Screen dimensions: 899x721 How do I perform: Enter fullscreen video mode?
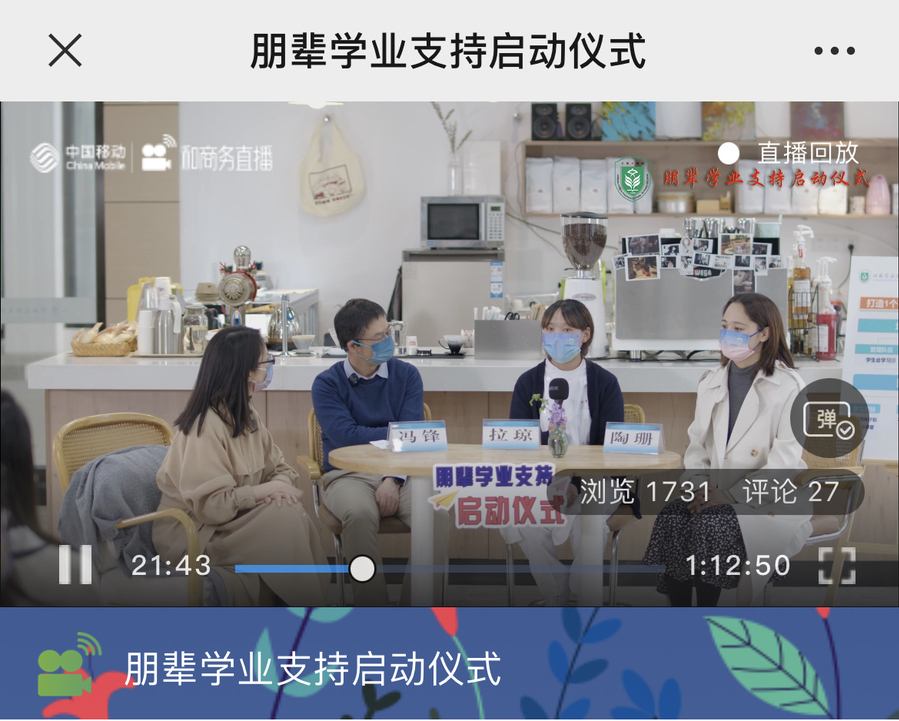point(837,566)
